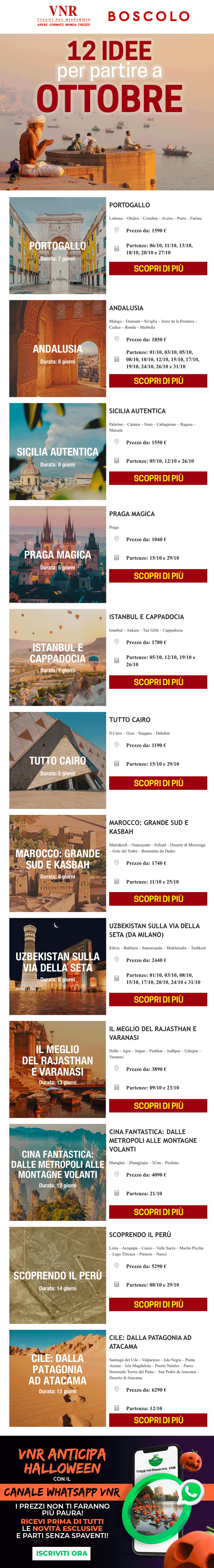Select Scopri di più for Sicilia Autentica
Viewport: 214px width, 1568px height.
point(158,478)
